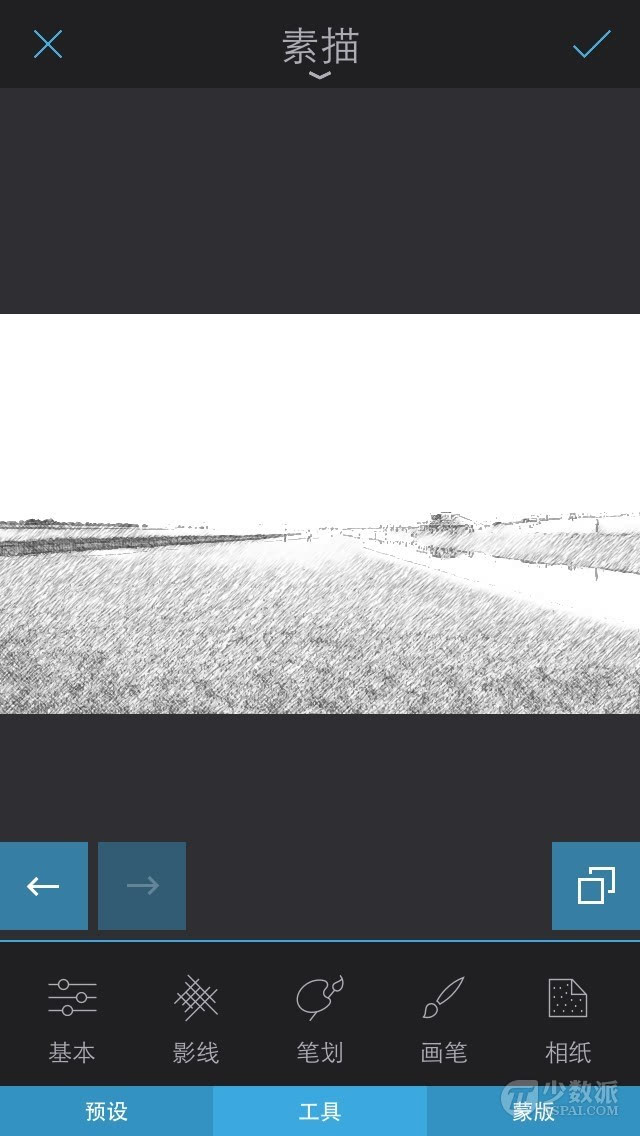Select the 相纸 paper tool
The image size is (640, 1136).
pyautogui.click(x=568, y=1020)
